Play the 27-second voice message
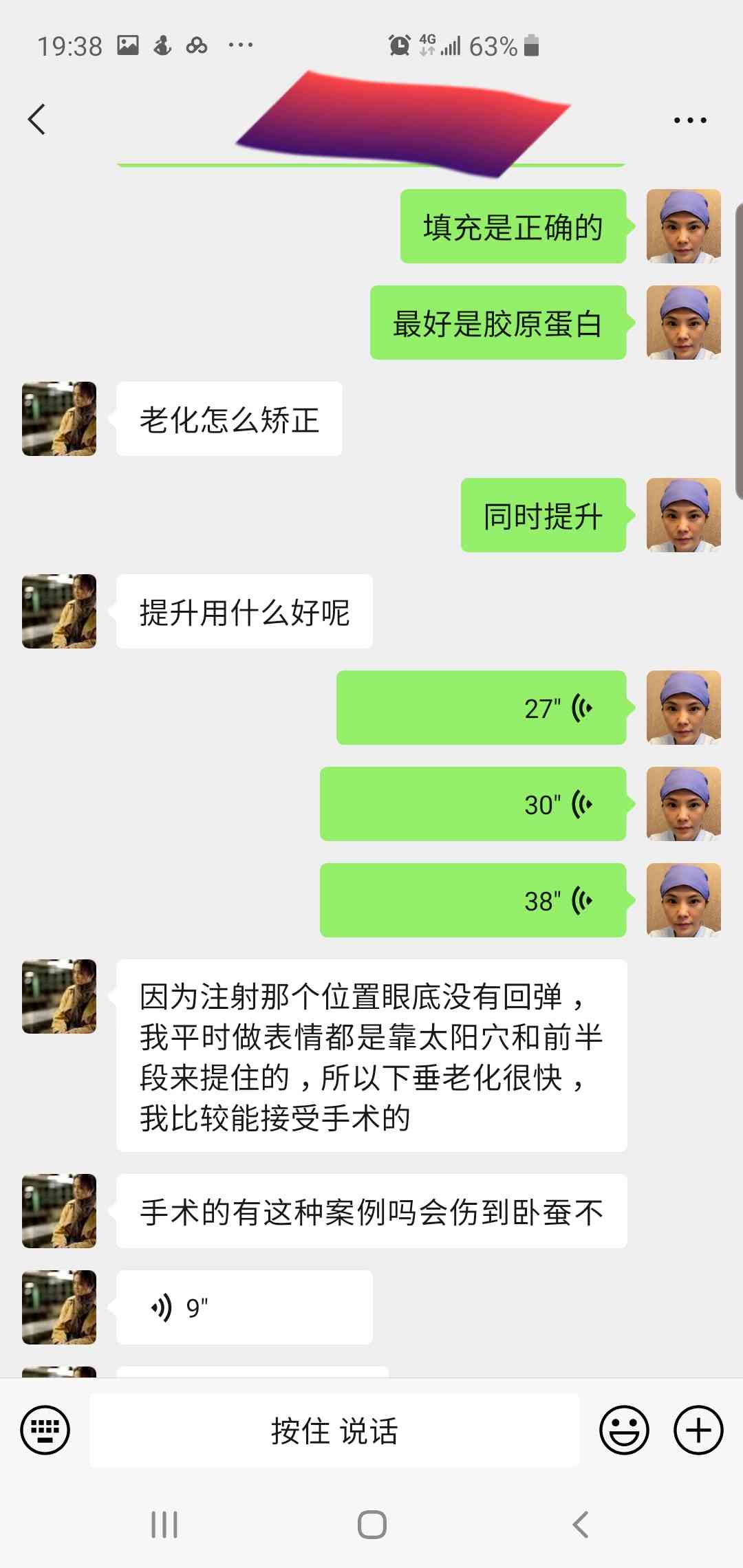743x1568 pixels. coord(481,708)
